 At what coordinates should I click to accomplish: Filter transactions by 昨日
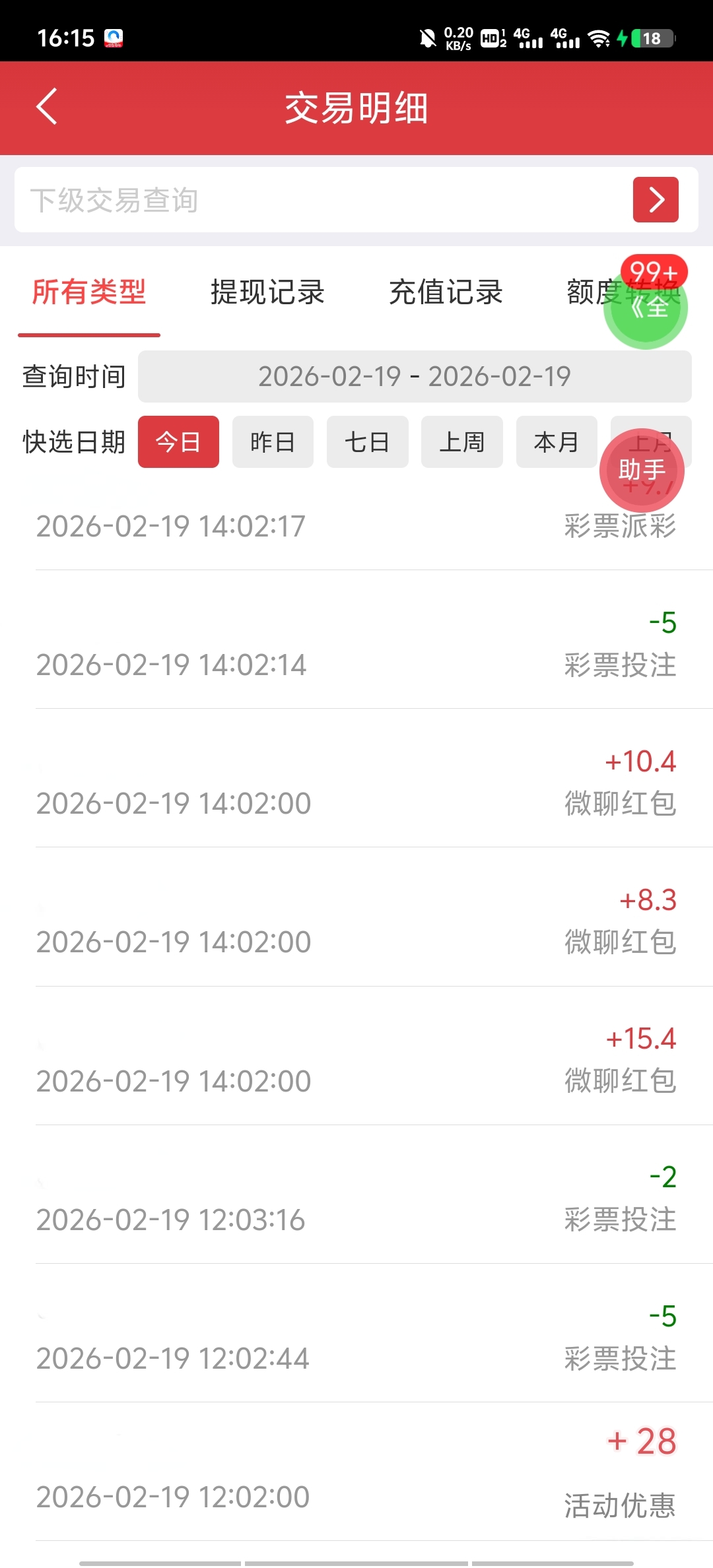coord(273,442)
